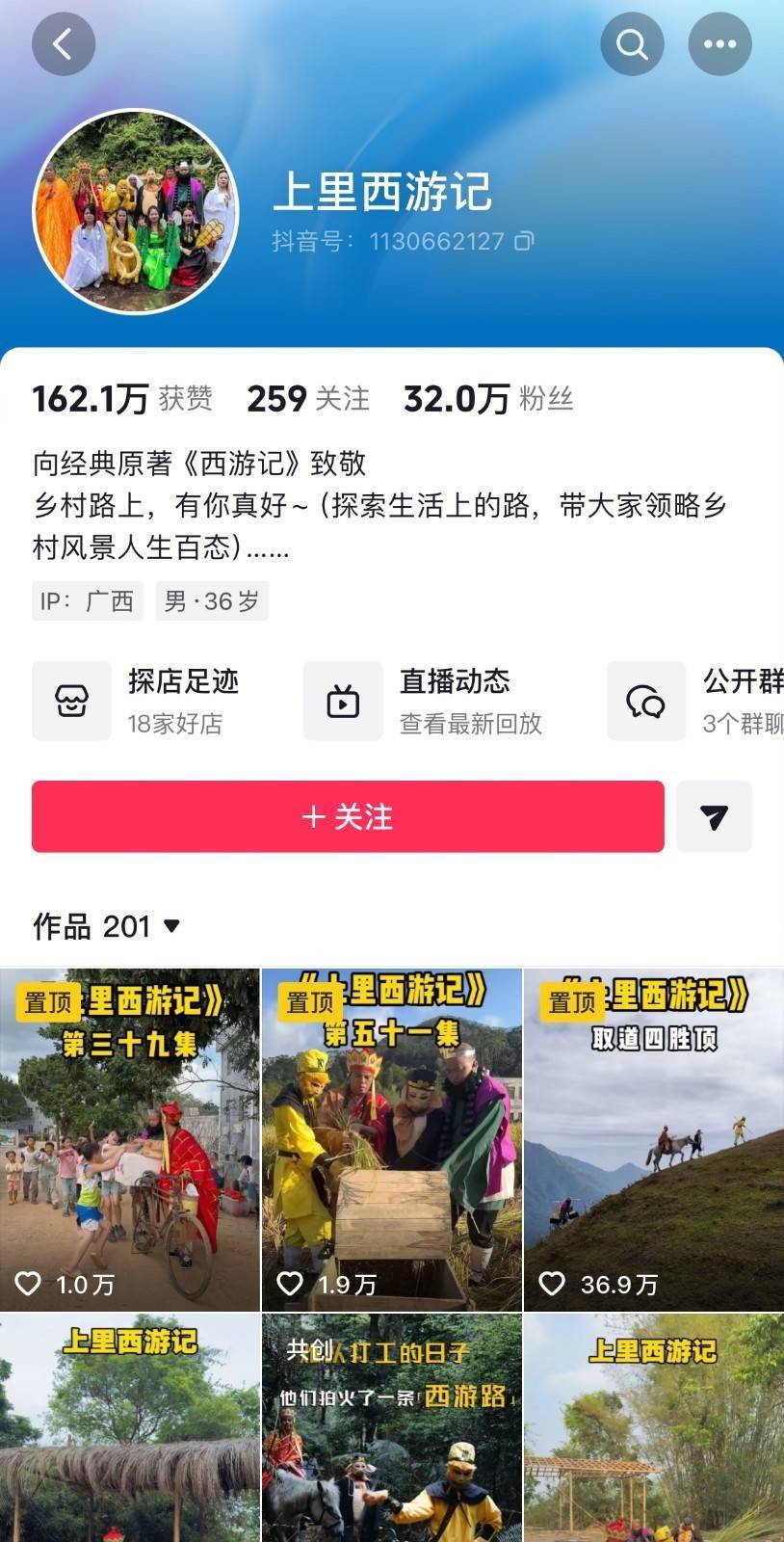Open the 259 关注 following list
This screenshot has height=1542, width=784.
coord(307,399)
